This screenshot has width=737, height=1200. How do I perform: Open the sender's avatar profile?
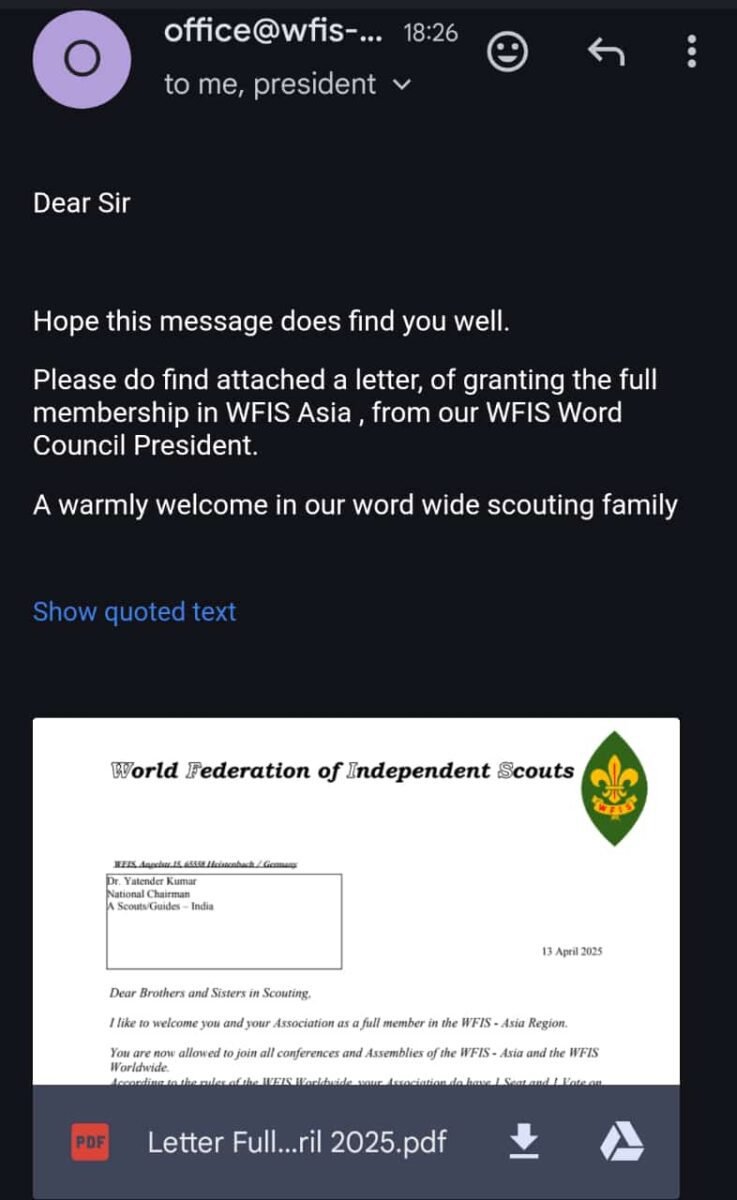[81, 60]
